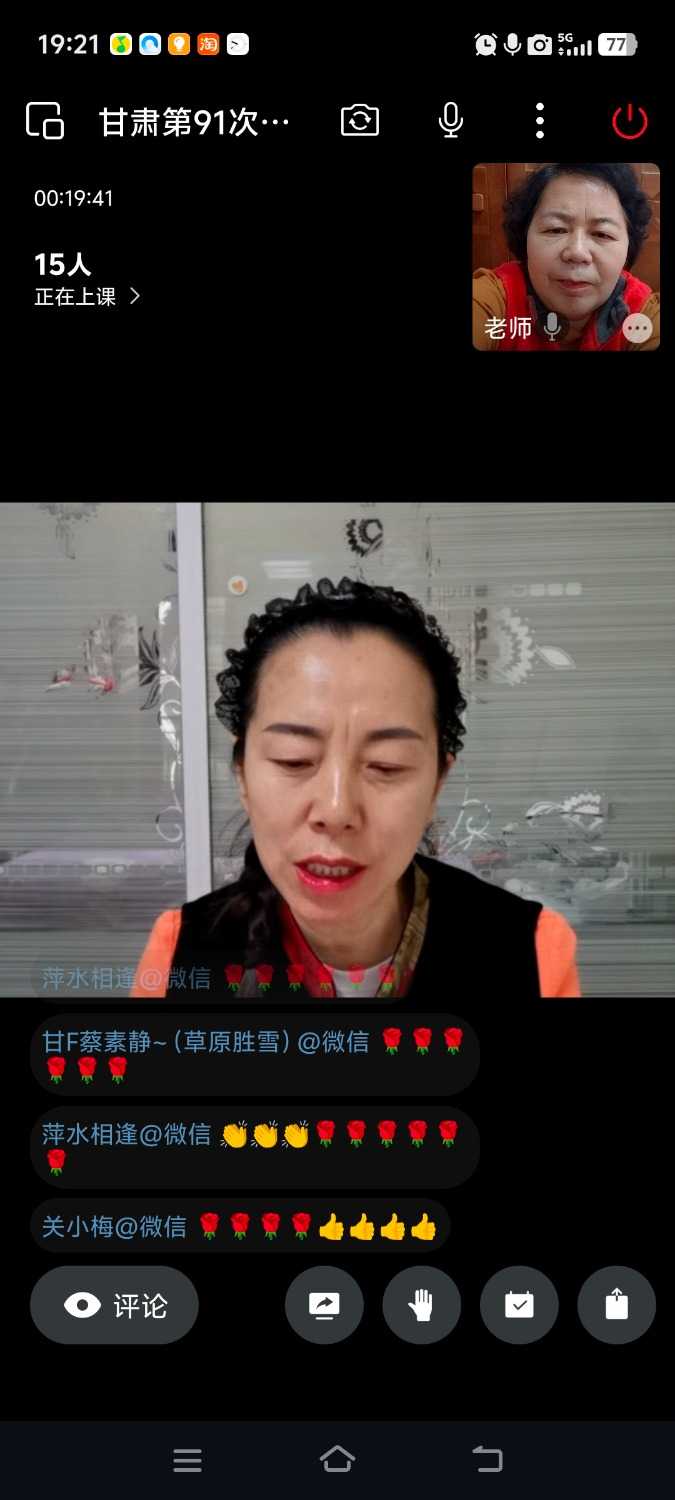
Task: Go to the home screen
Action: pos(337,1460)
